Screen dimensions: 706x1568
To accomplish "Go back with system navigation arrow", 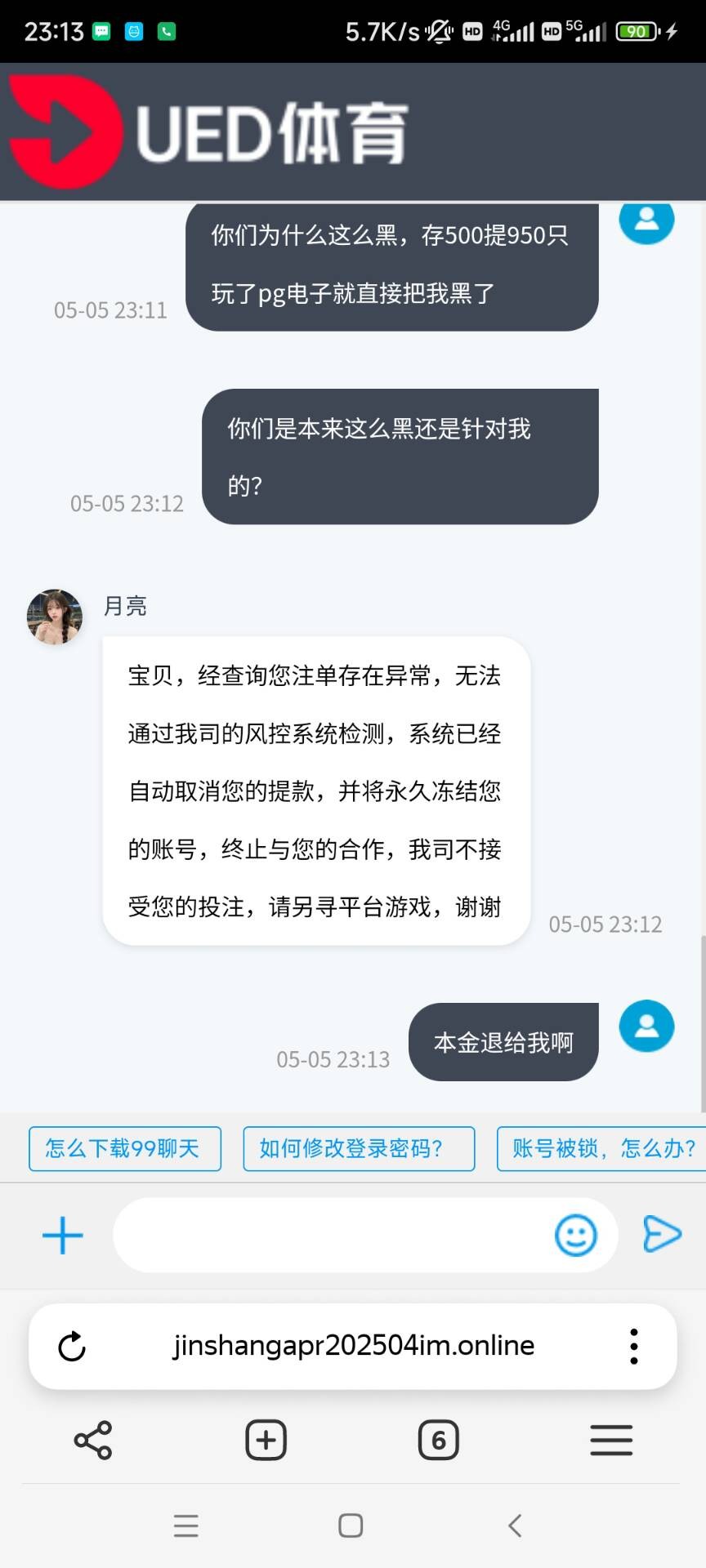I will coord(515,1525).
